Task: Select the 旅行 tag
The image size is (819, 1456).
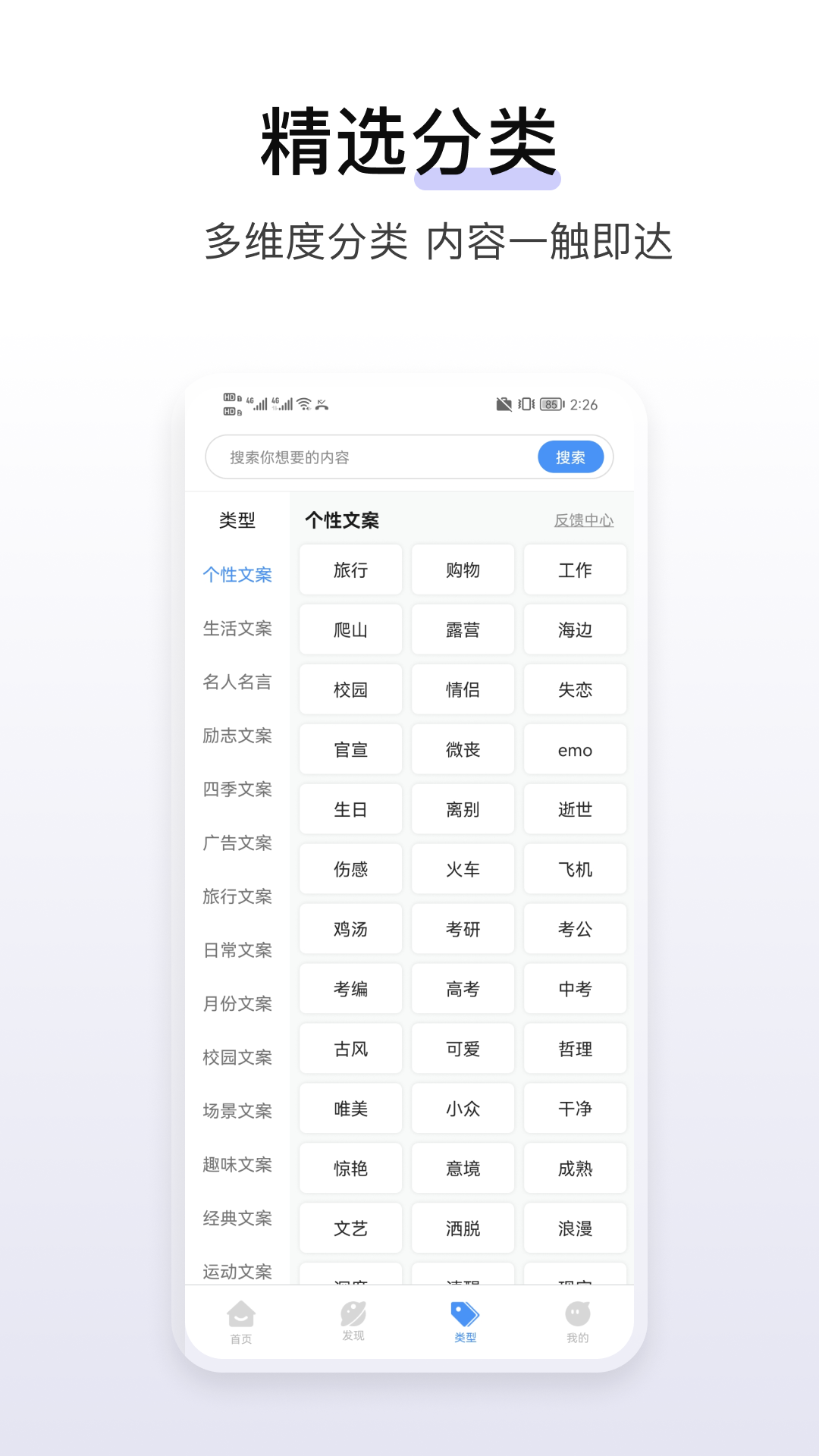Action: (x=350, y=570)
